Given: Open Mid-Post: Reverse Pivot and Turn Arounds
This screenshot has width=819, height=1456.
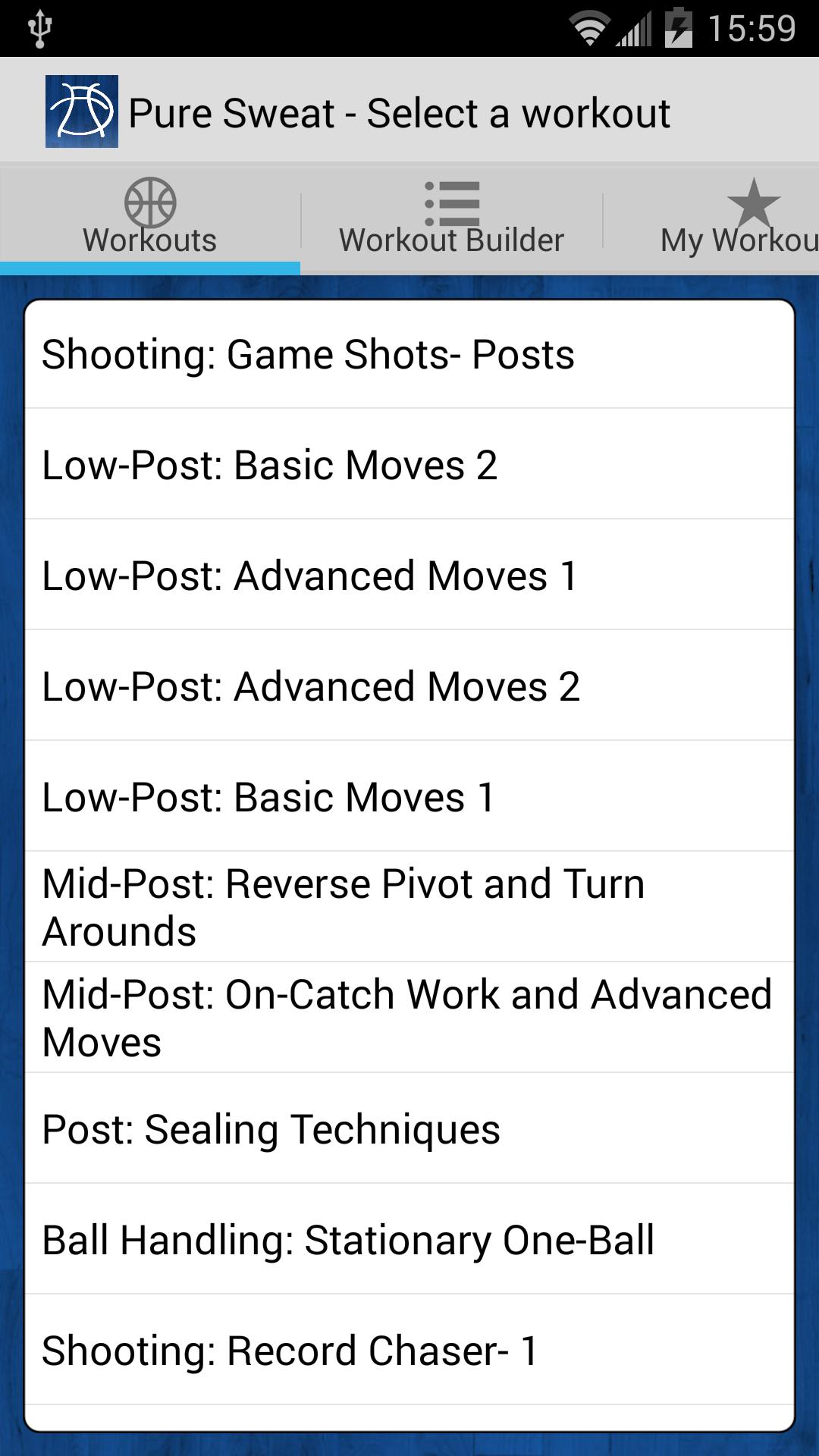Looking at the screenshot, I should 409,907.
